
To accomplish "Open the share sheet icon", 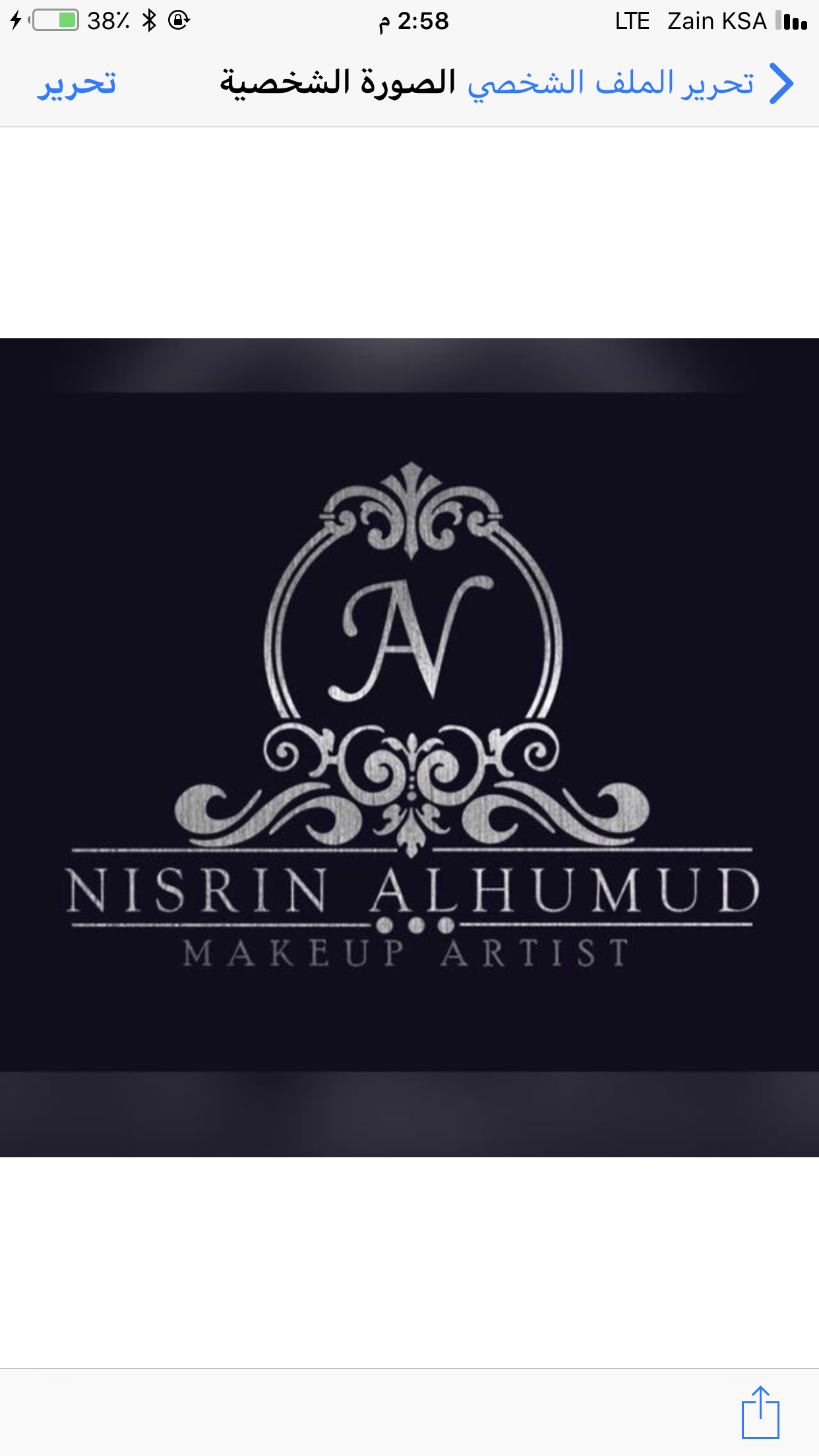I will coord(760,1412).
